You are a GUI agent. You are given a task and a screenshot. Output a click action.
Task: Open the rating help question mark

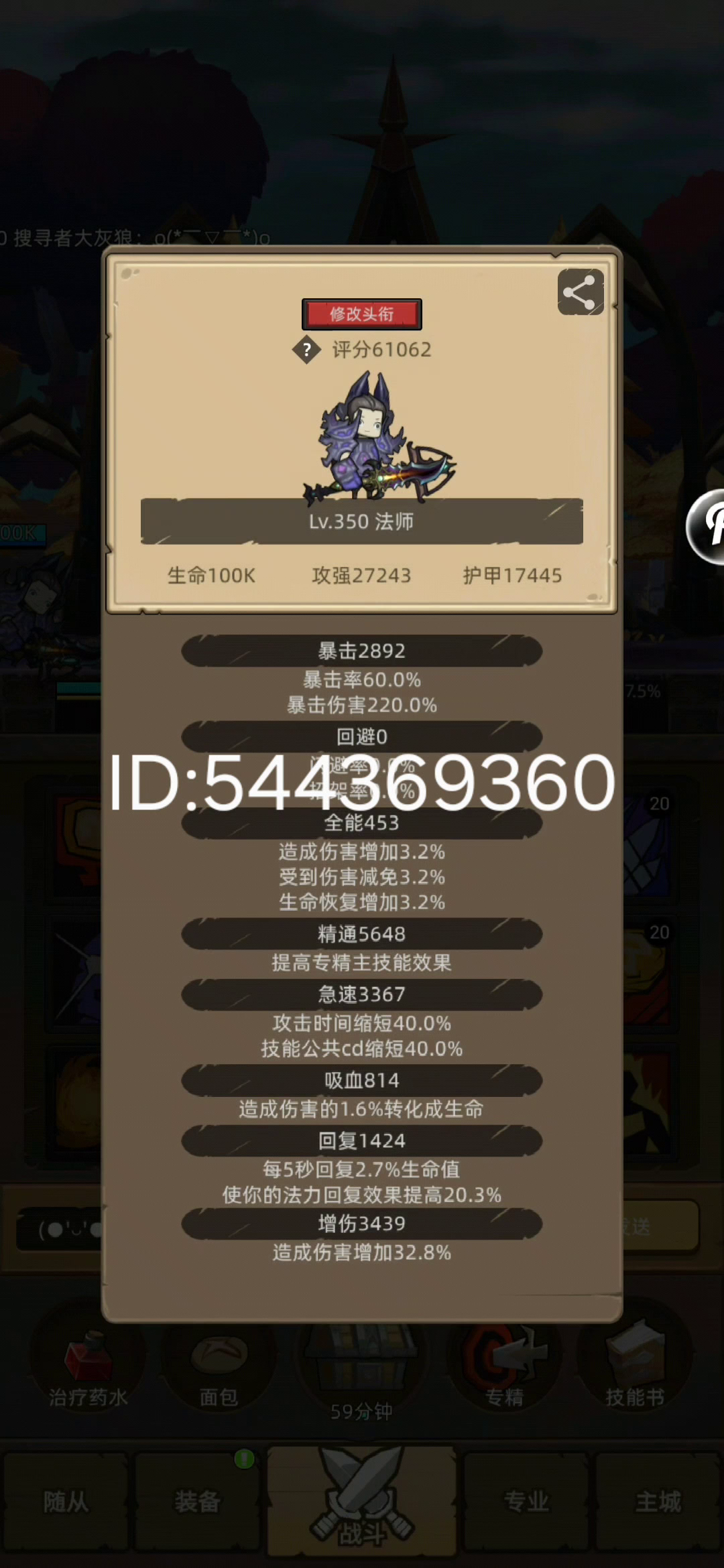(307, 350)
